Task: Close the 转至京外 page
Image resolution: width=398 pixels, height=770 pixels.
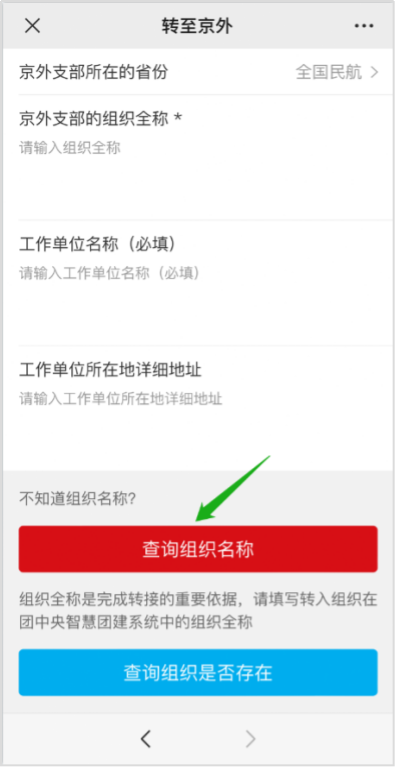Action: point(32,26)
